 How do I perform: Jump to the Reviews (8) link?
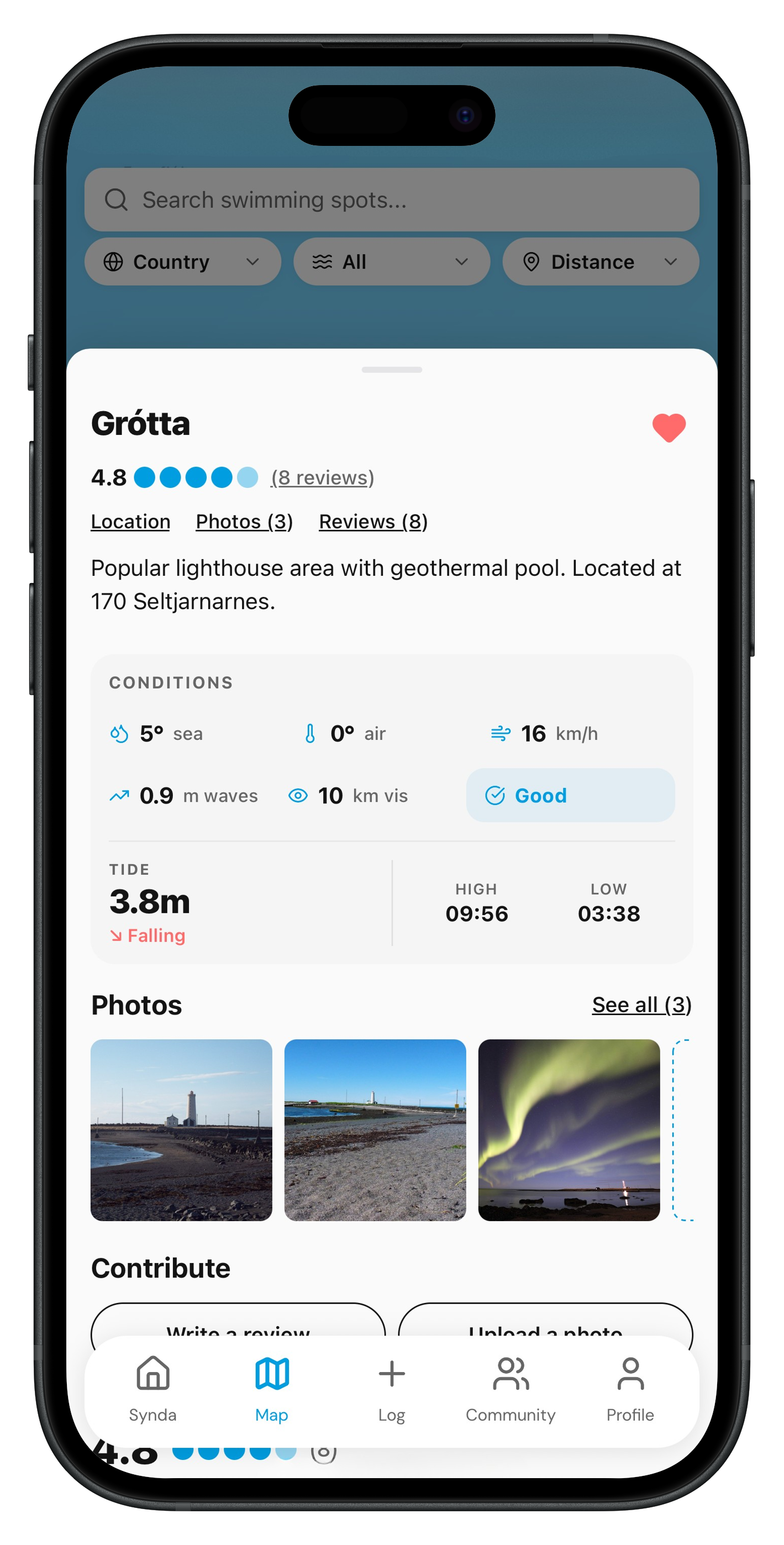tap(372, 522)
